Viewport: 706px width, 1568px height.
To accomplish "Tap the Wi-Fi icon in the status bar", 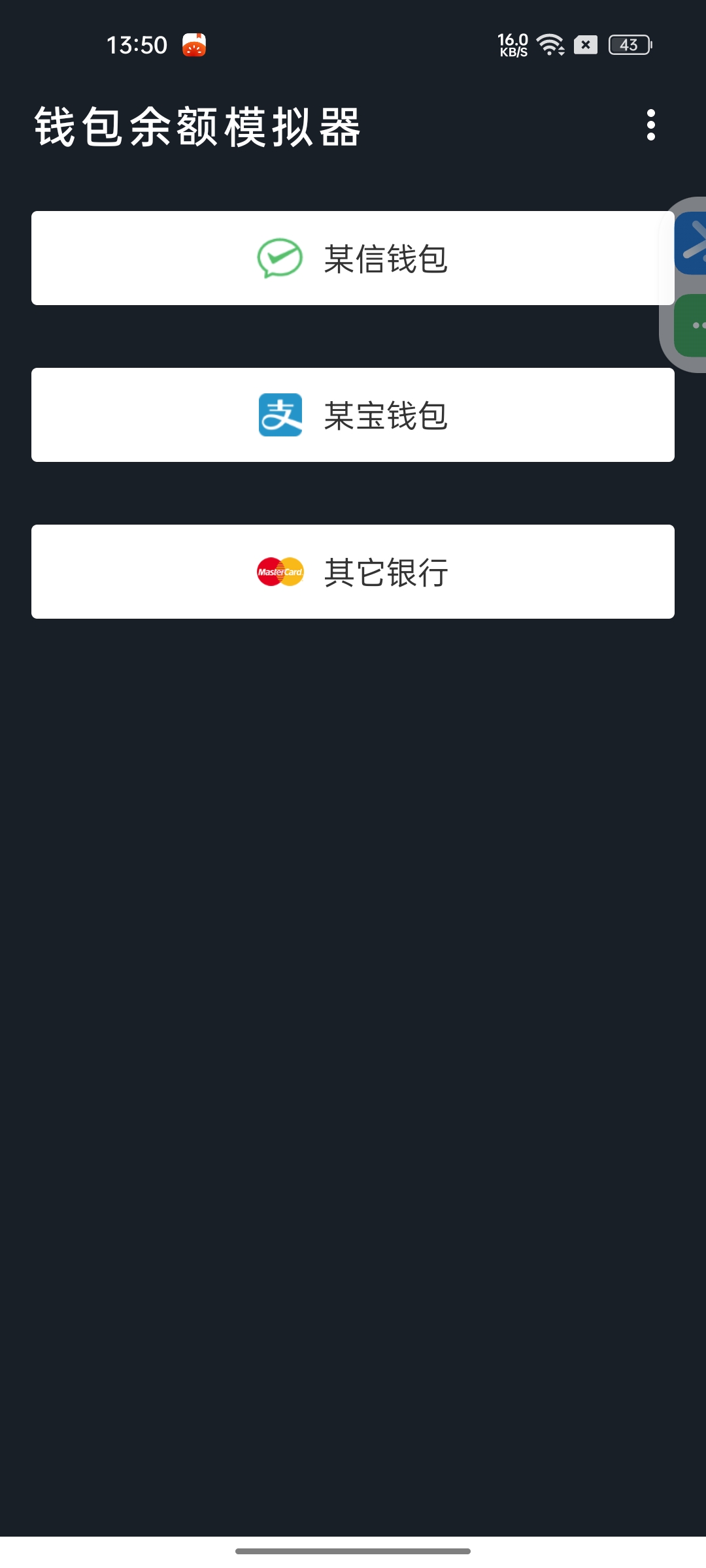I will coord(548,44).
